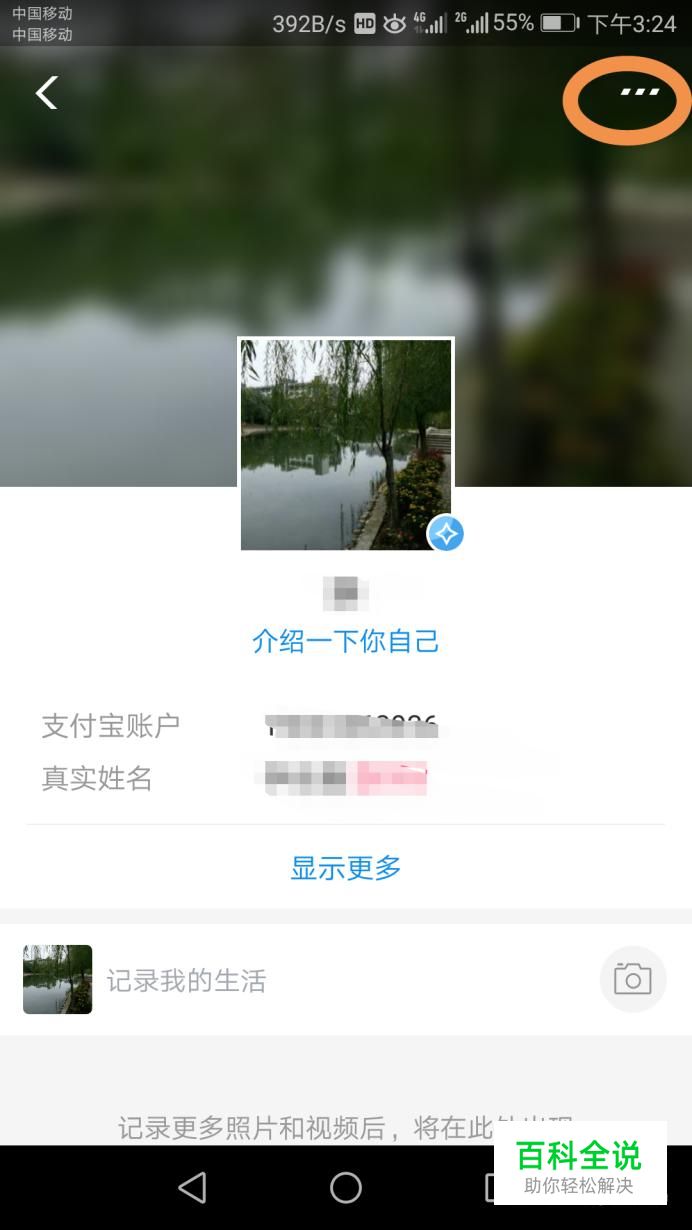This screenshot has height=1230, width=692.
Task: Tap 介绍一下你自己 to add an intro
Action: (346, 641)
